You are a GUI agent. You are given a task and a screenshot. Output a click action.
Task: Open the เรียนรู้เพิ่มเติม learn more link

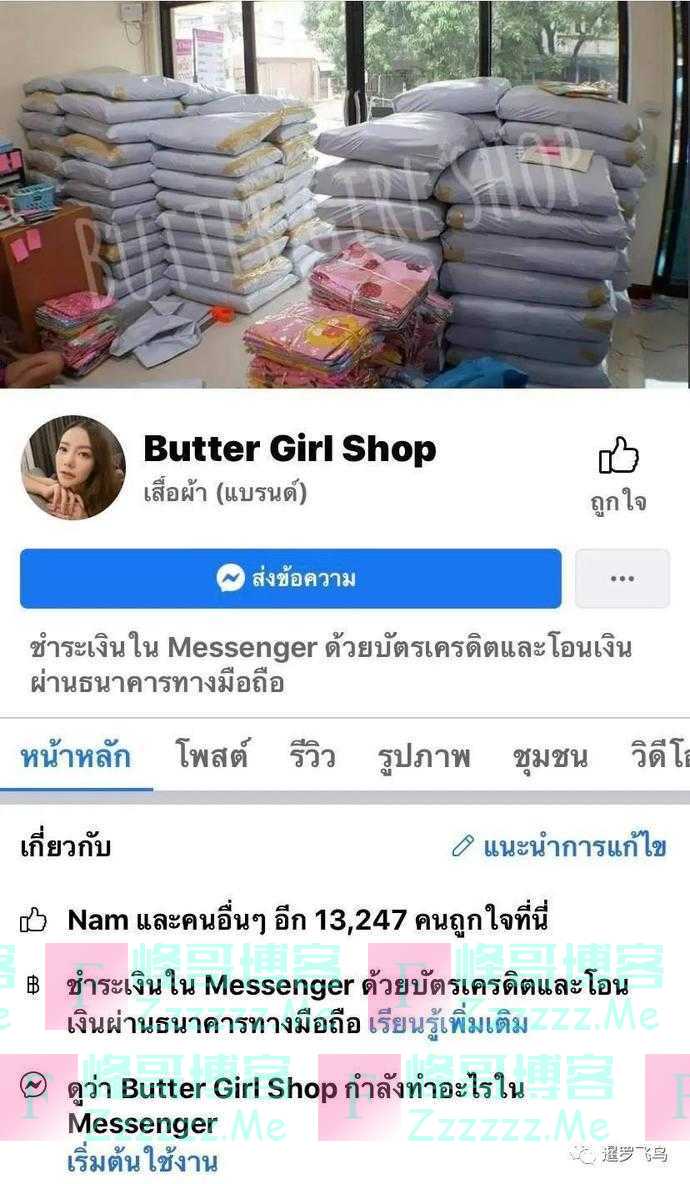pyautogui.click(x=448, y=1024)
